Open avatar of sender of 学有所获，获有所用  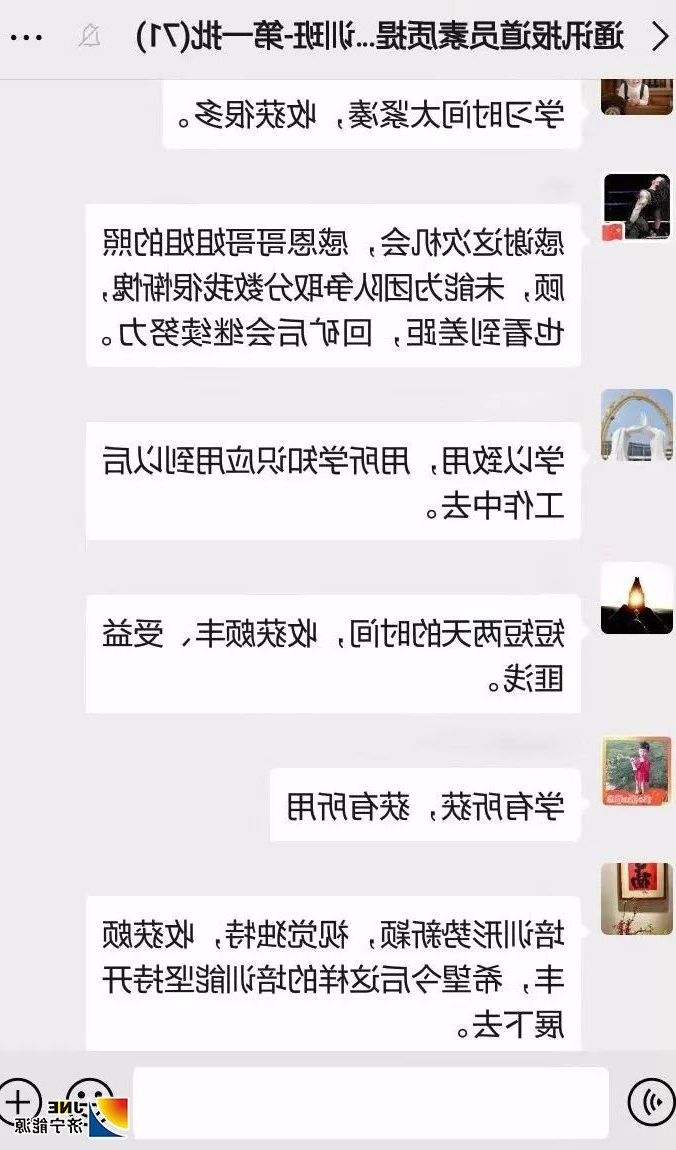pos(636,771)
